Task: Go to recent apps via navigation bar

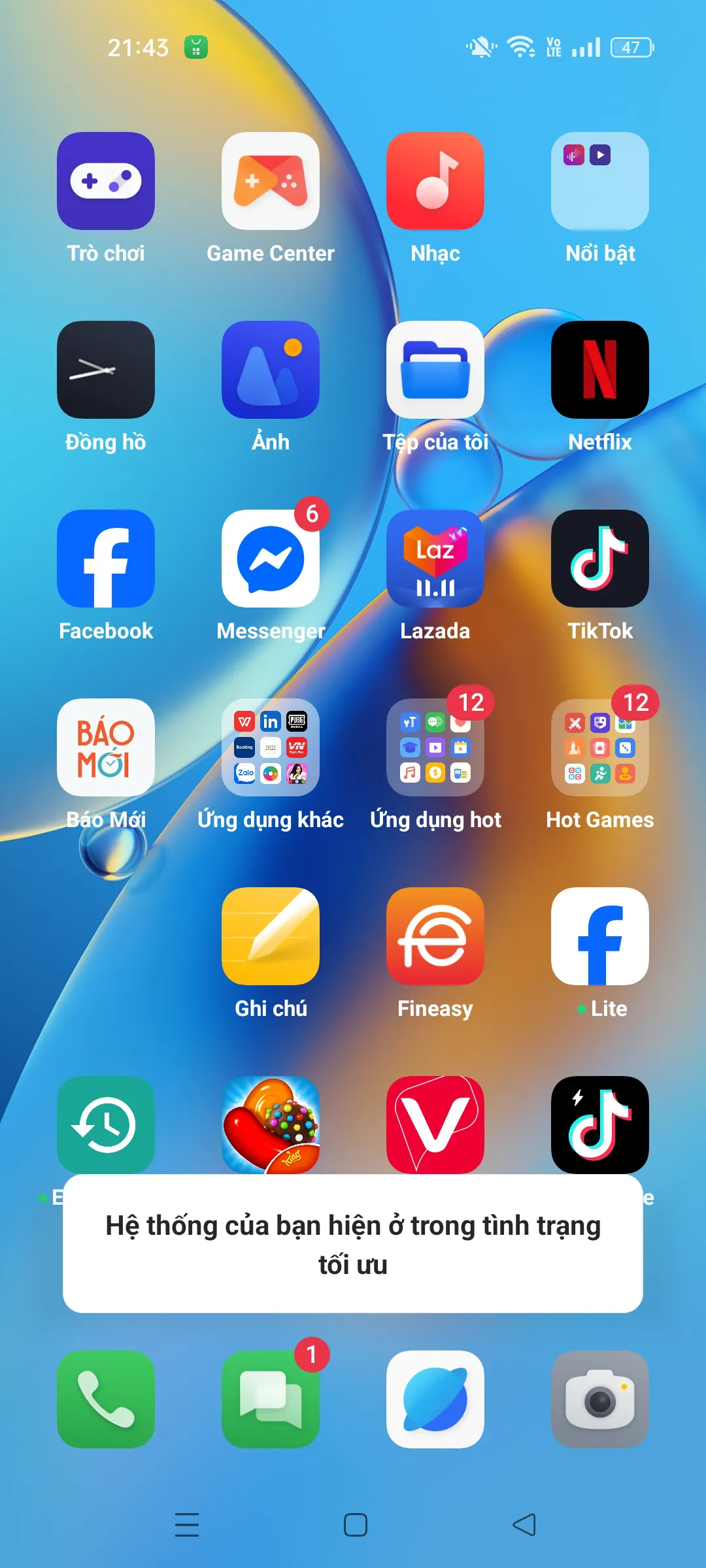Action: pos(187,1525)
